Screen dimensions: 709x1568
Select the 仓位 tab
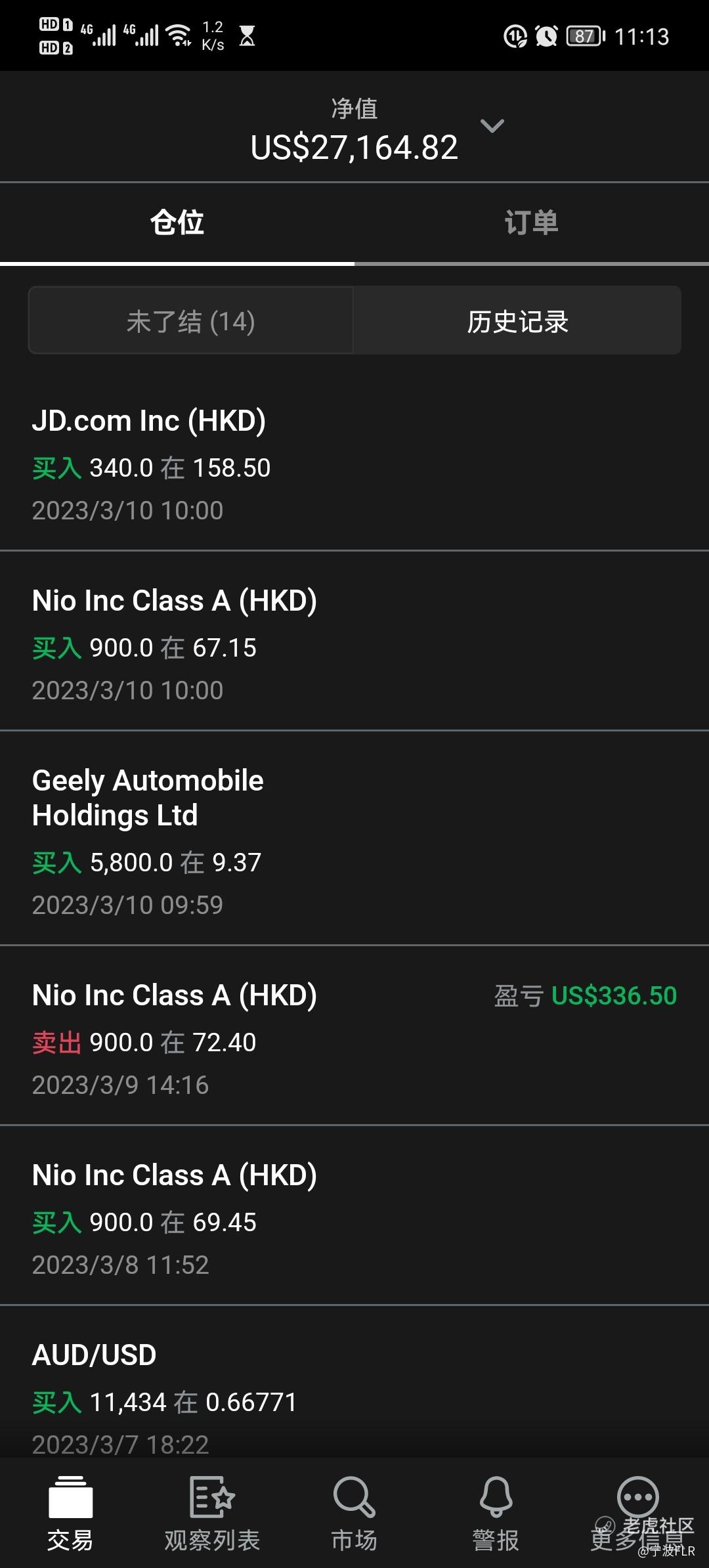click(x=177, y=223)
